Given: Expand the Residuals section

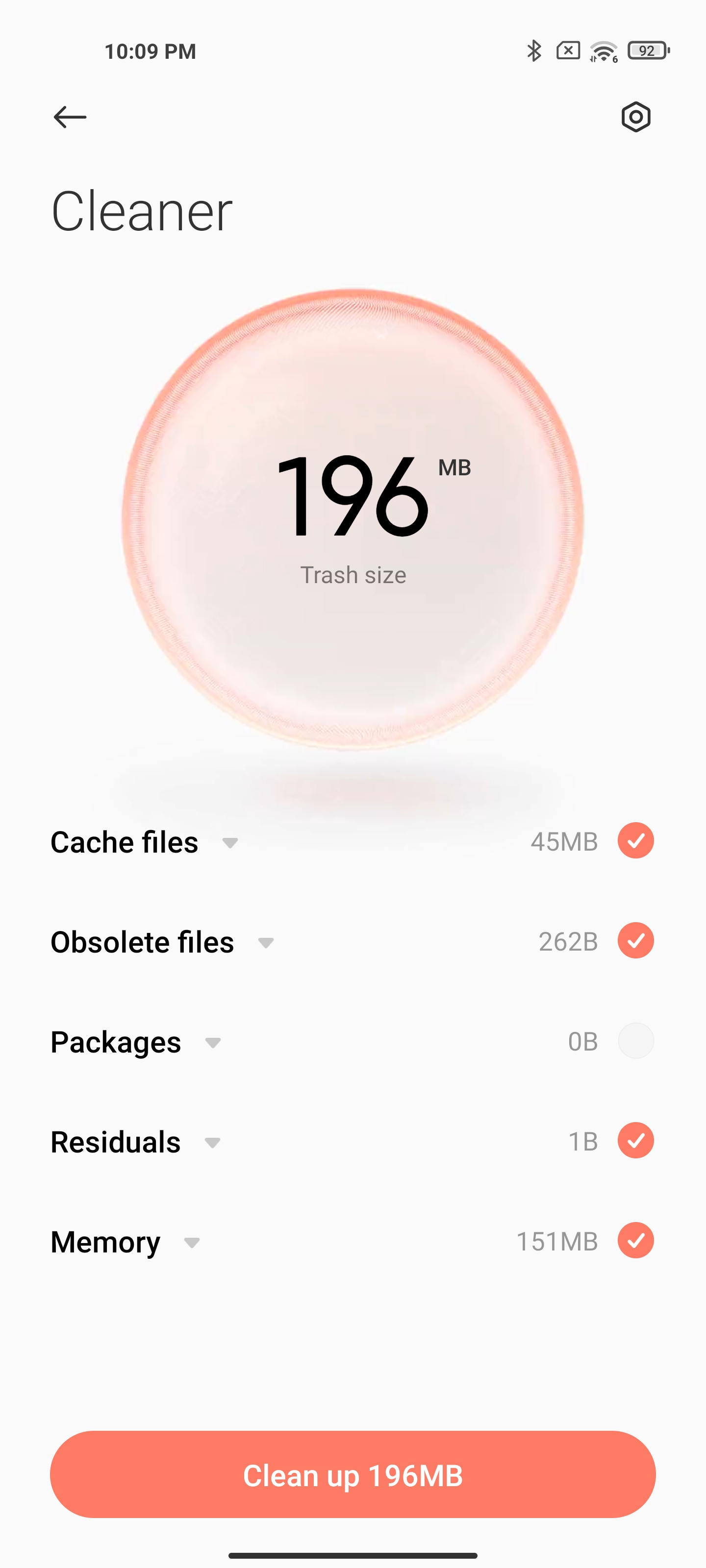Looking at the screenshot, I should coord(212,1143).
